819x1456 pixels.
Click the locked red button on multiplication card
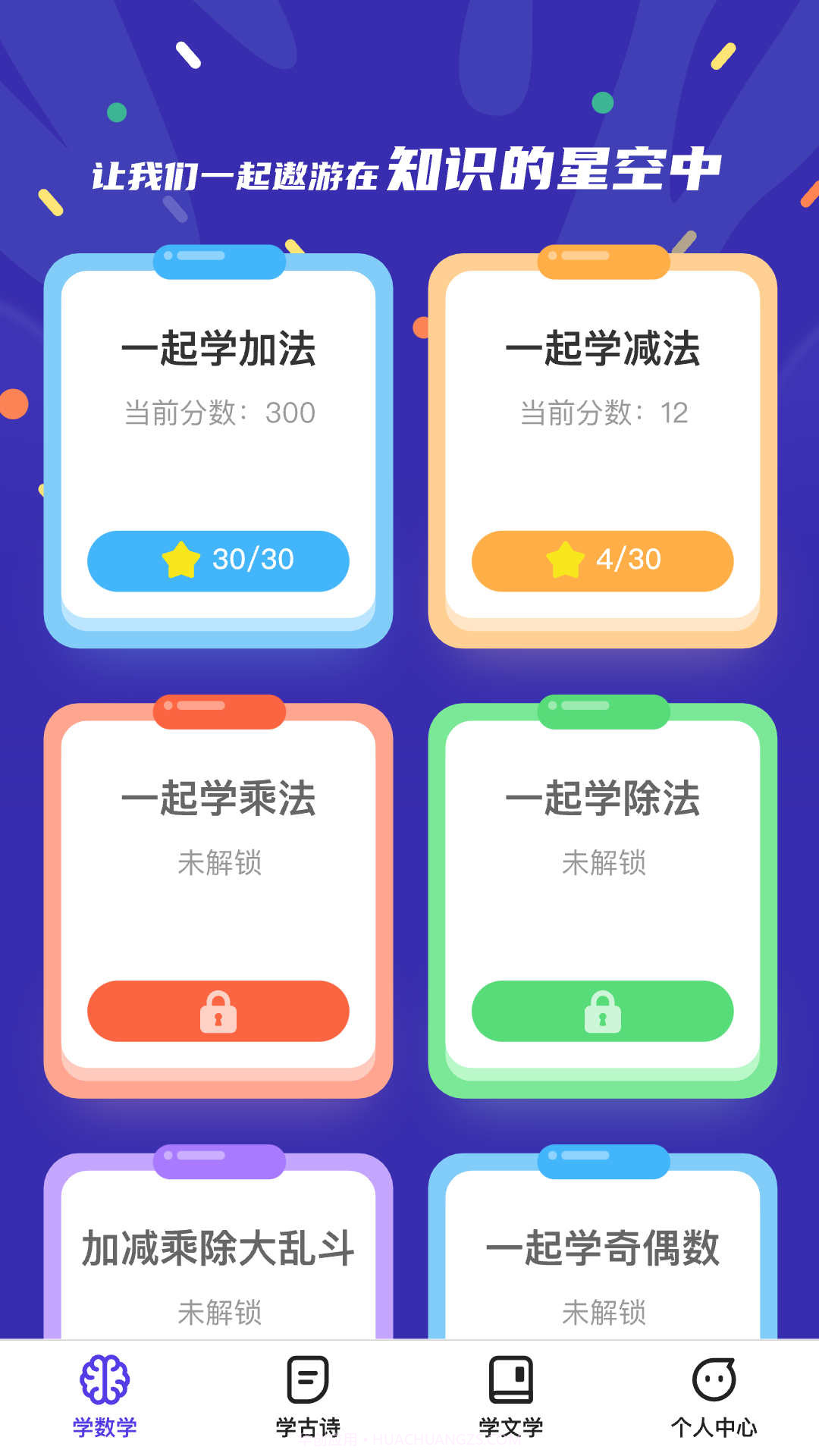[218, 1011]
